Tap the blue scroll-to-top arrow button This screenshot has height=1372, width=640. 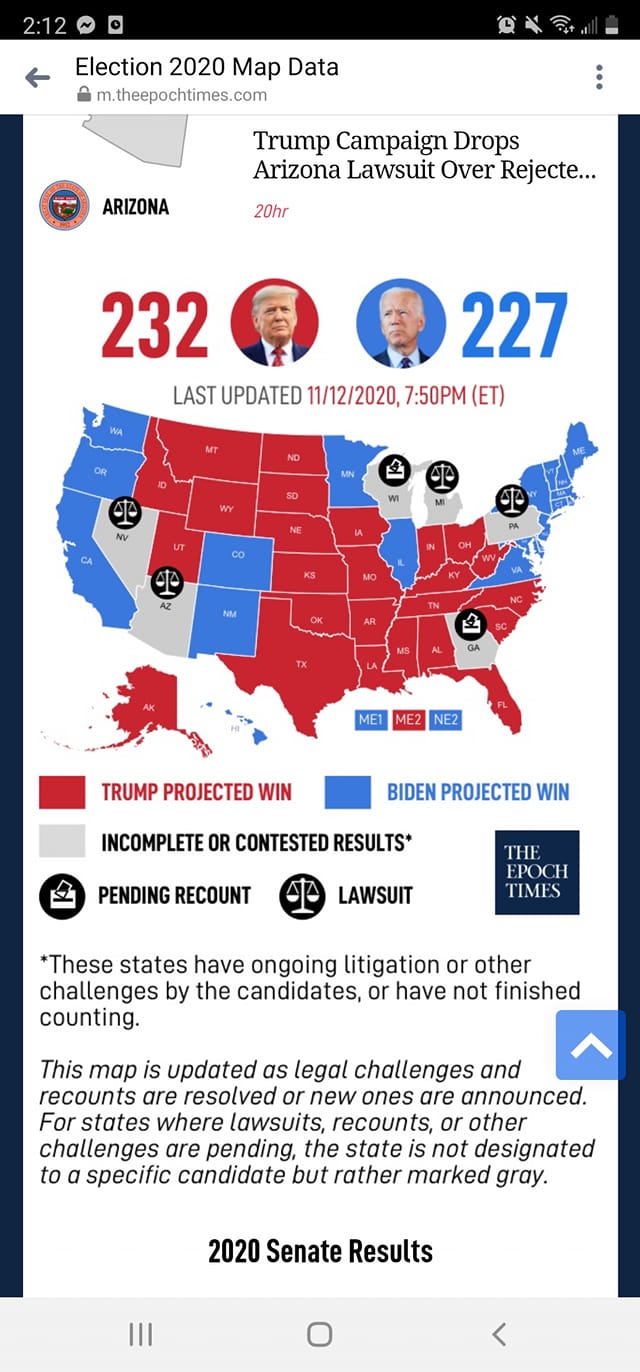point(590,1044)
